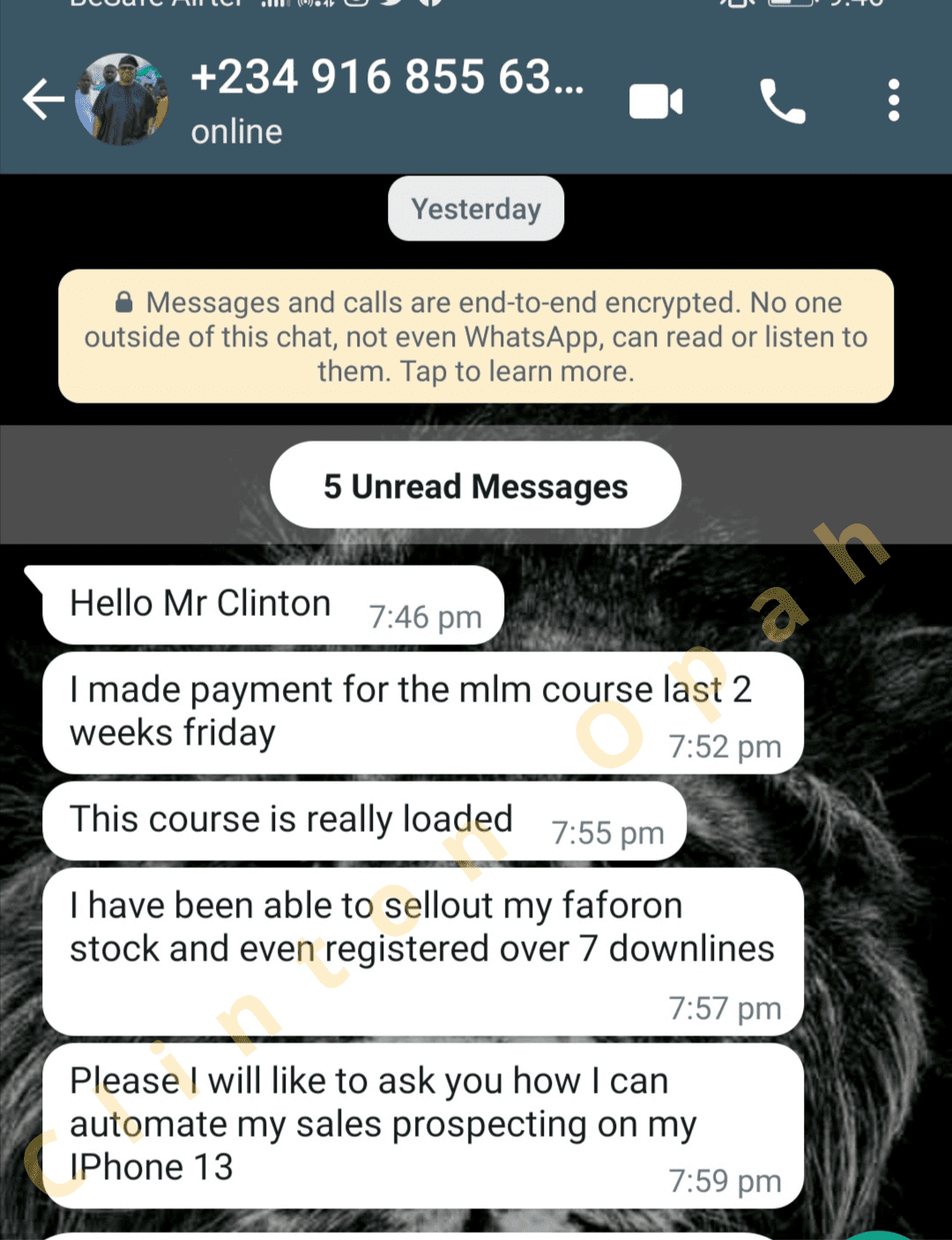Image resolution: width=952 pixels, height=1240 pixels.
Task: Go back to the chat list
Action: (x=42, y=99)
